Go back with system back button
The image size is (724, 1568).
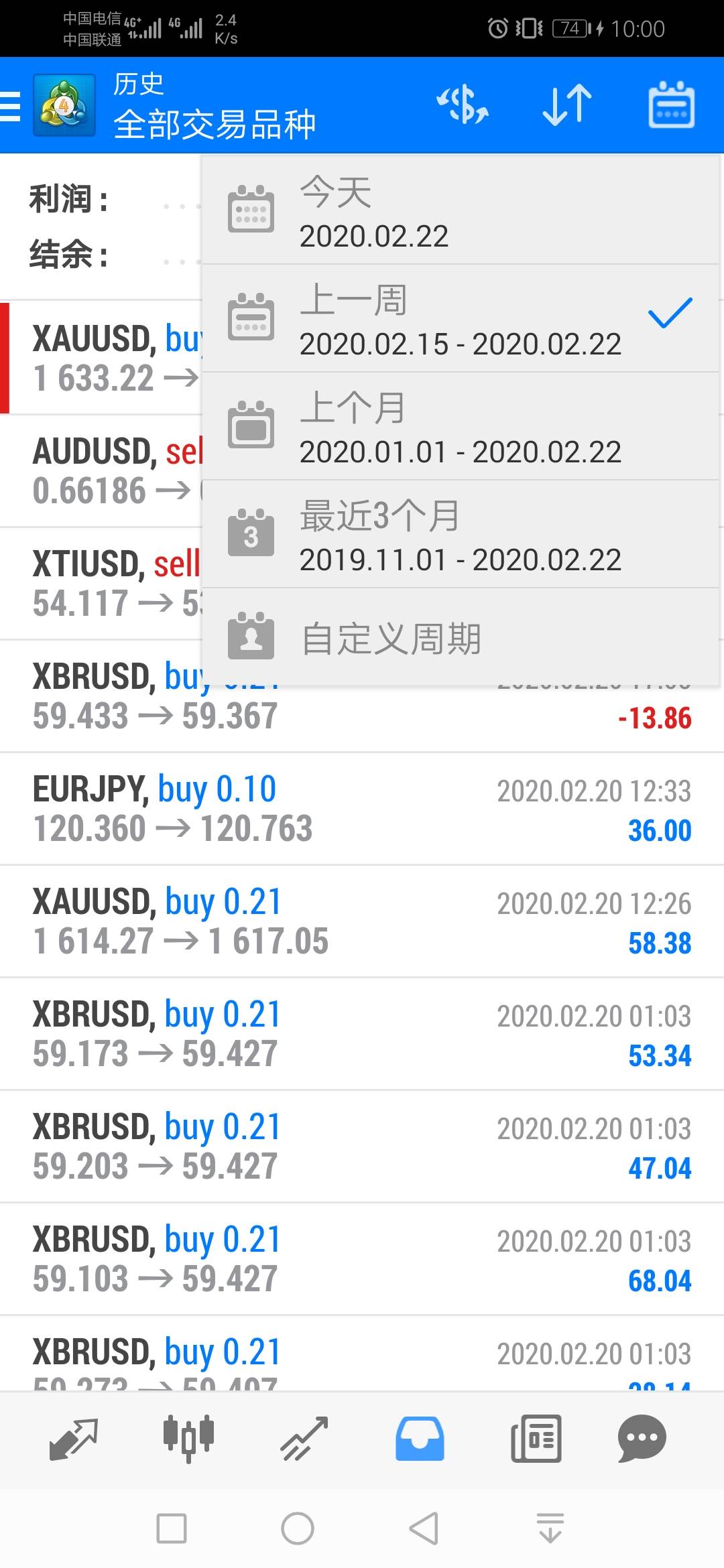(424, 1529)
